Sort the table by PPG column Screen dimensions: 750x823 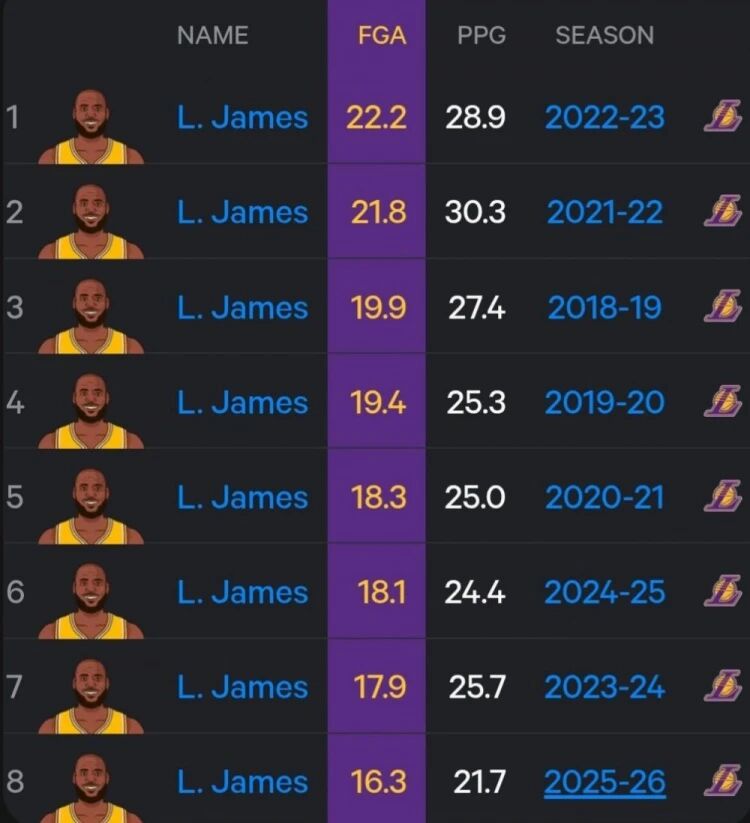pyautogui.click(x=481, y=35)
